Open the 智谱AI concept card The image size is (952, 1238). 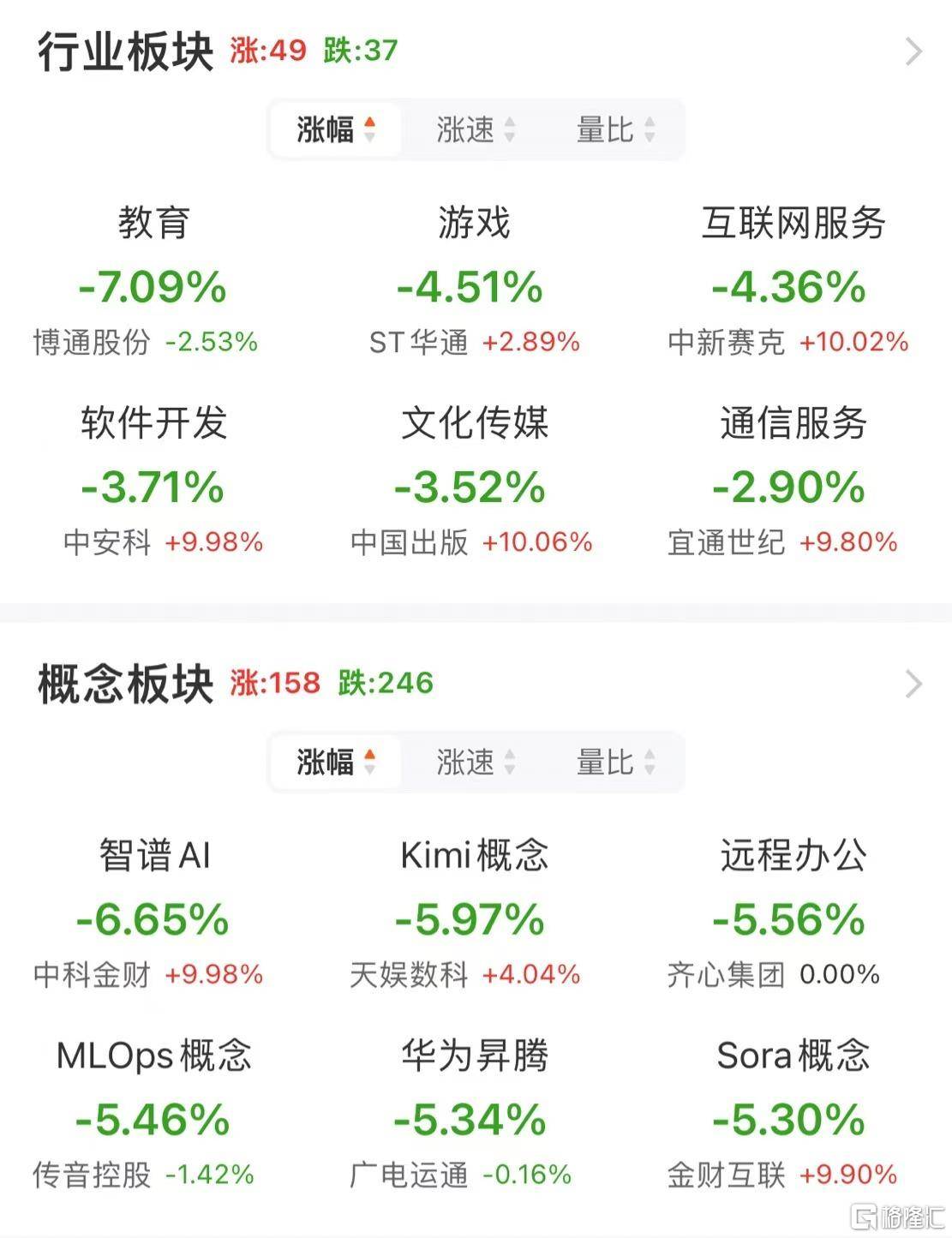coord(153,915)
